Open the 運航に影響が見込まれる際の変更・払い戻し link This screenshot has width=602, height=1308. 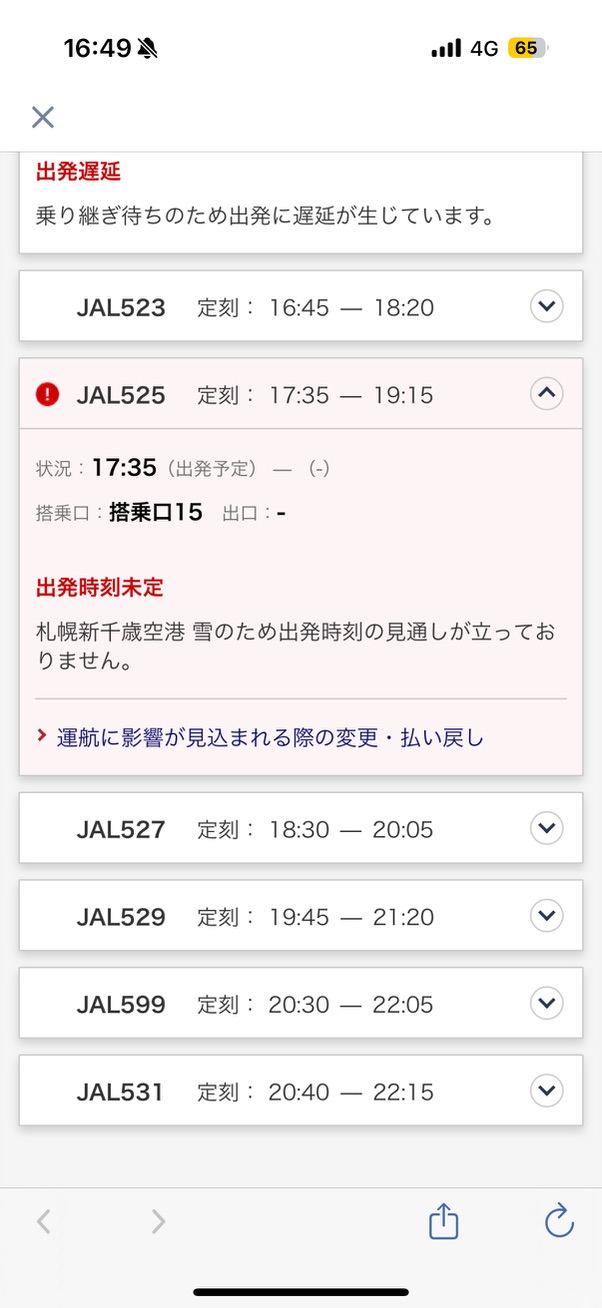click(269, 738)
